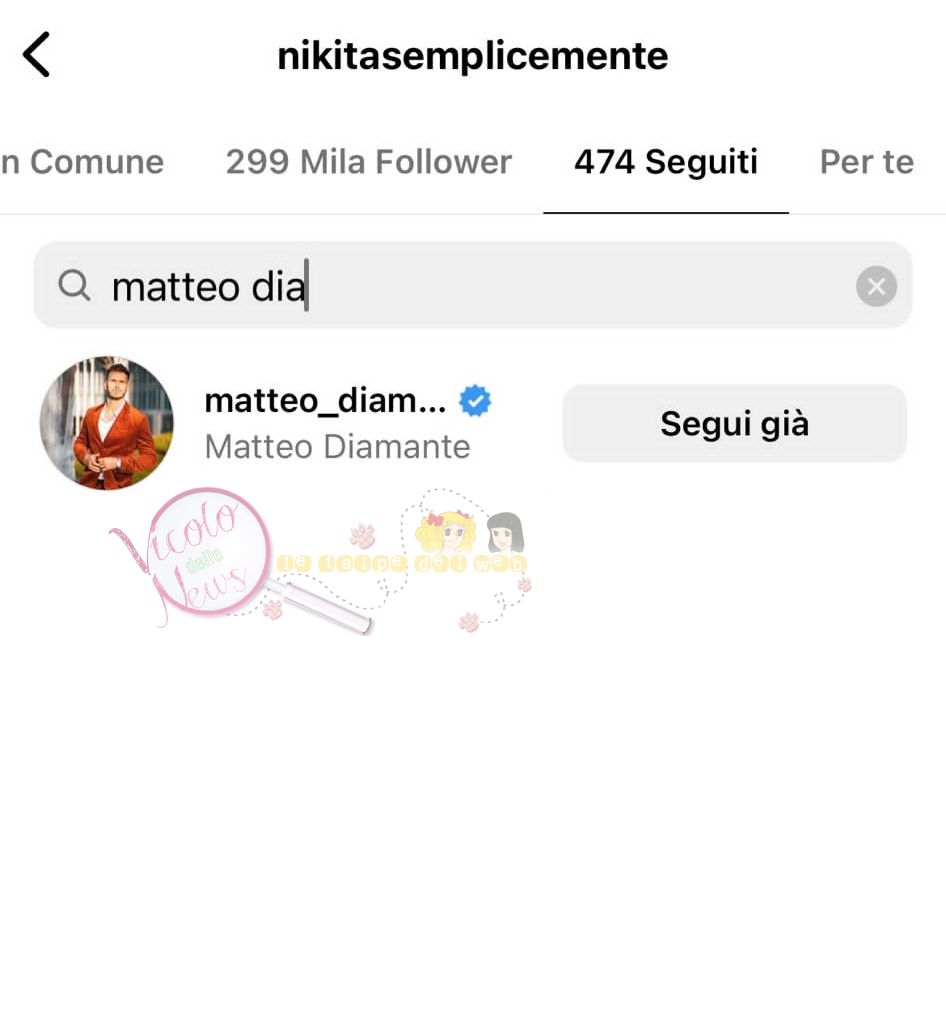Open matteo_diamante's profile from results
This screenshot has width=946, height=1018.
pos(325,402)
